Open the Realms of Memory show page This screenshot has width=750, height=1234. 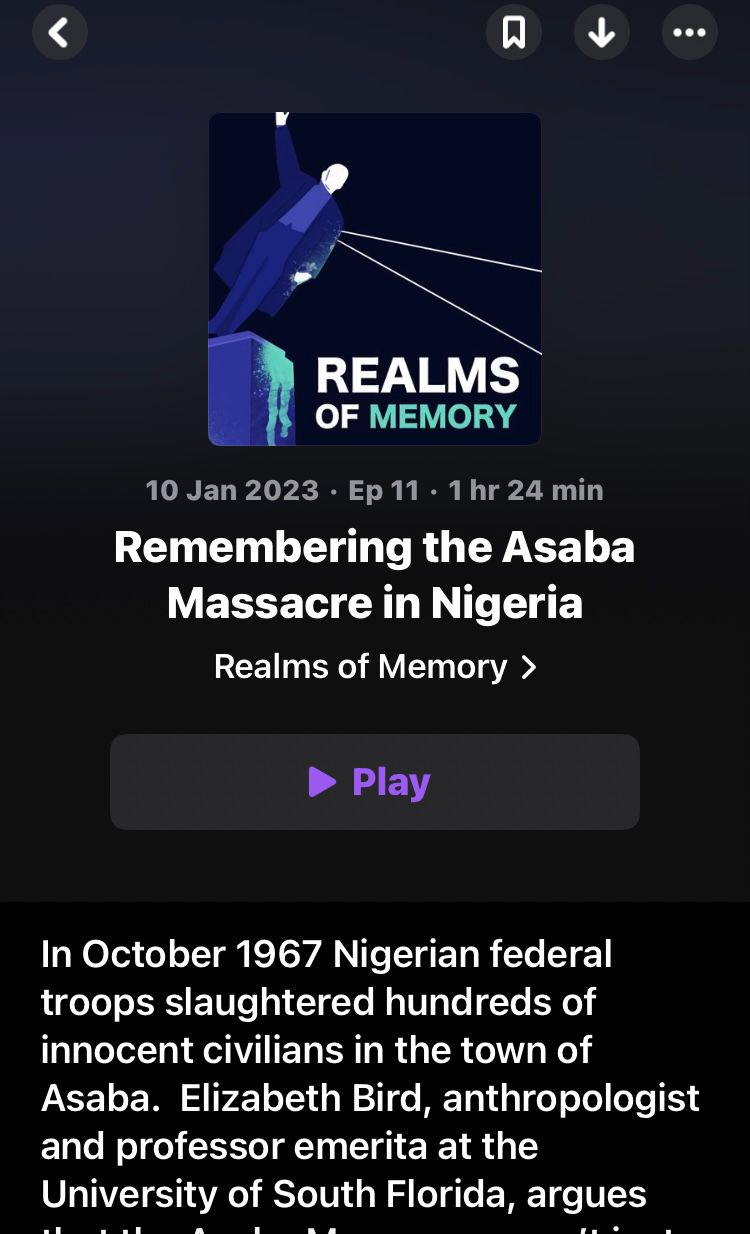pos(374,667)
